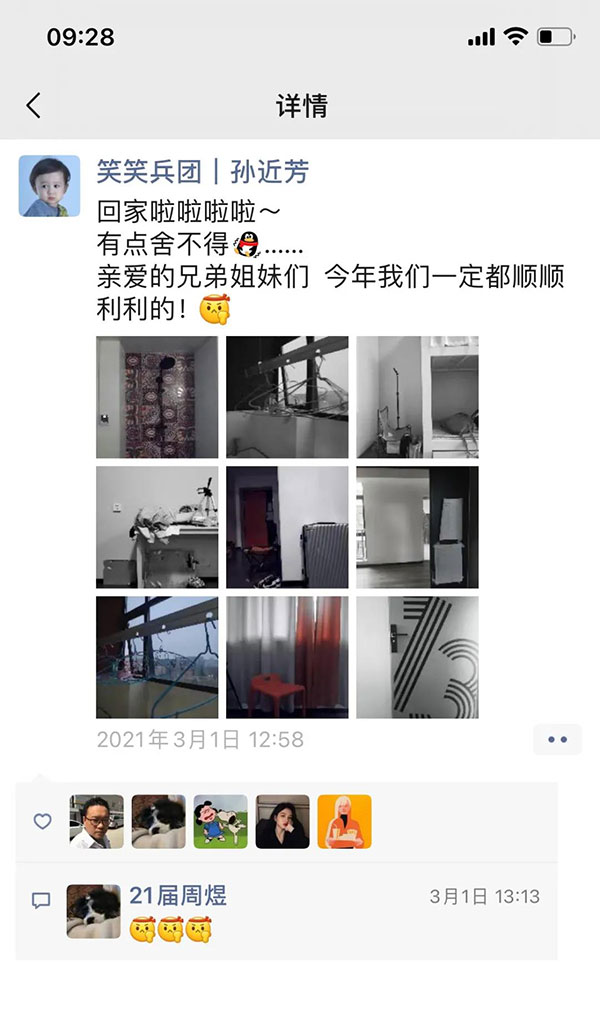The height and width of the screenshot is (1017, 600).
Task: View the second photo of hangers by window
Action: tap(287, 397)
